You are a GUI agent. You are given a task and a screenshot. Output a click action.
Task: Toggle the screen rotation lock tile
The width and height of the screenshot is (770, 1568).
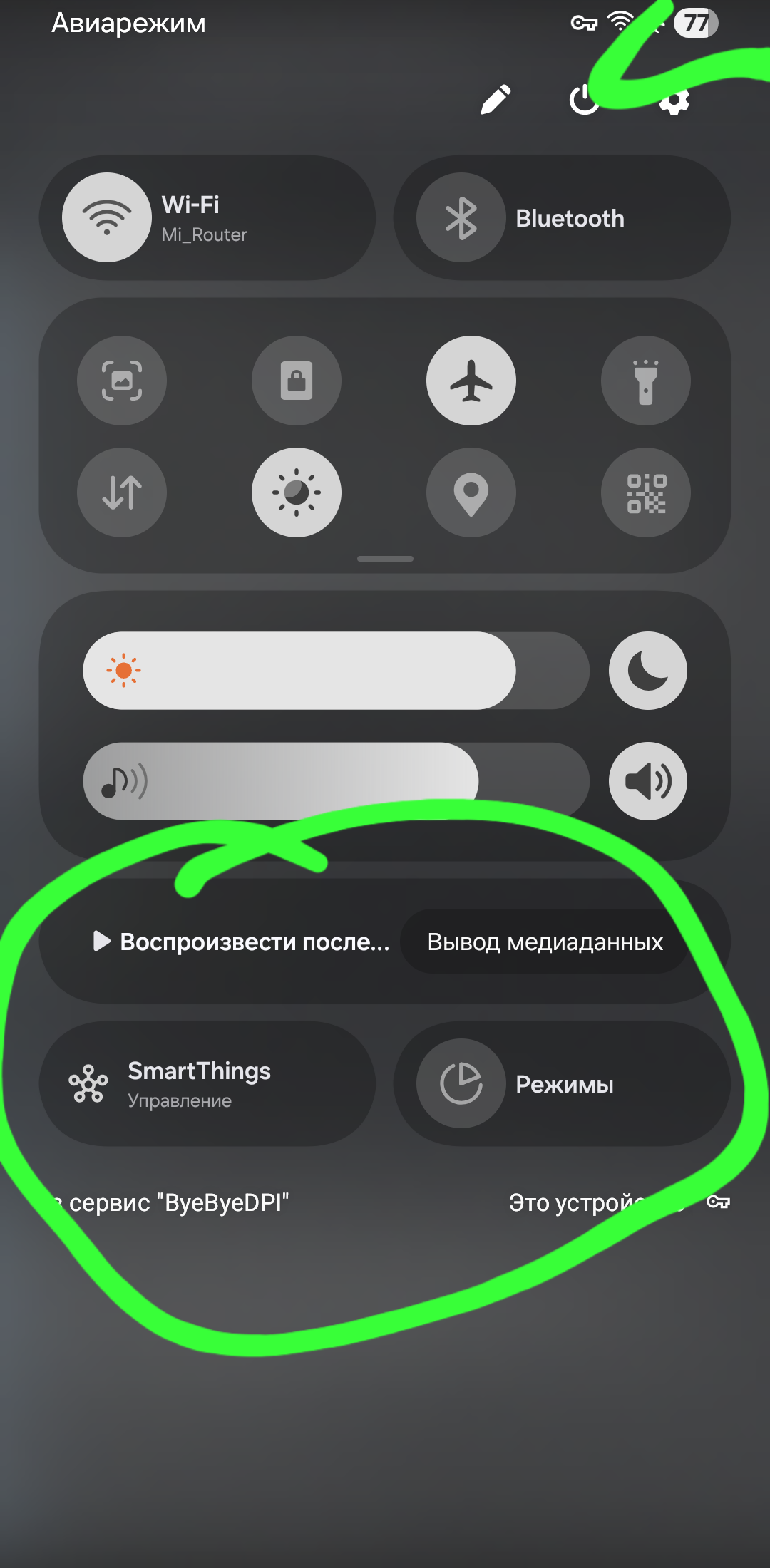pyautogui.click(x=297, y=381)
